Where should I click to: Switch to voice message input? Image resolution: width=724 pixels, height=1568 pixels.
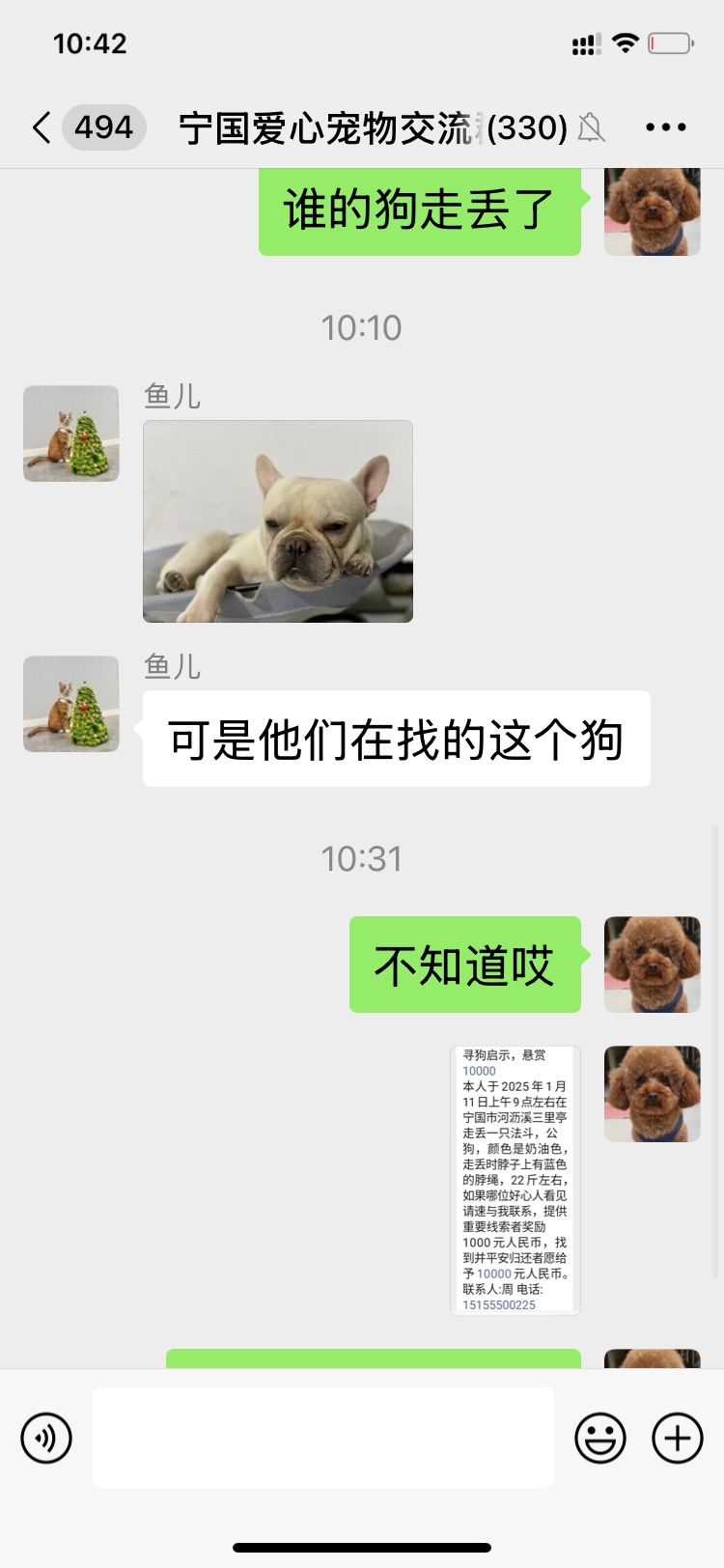46,1438
